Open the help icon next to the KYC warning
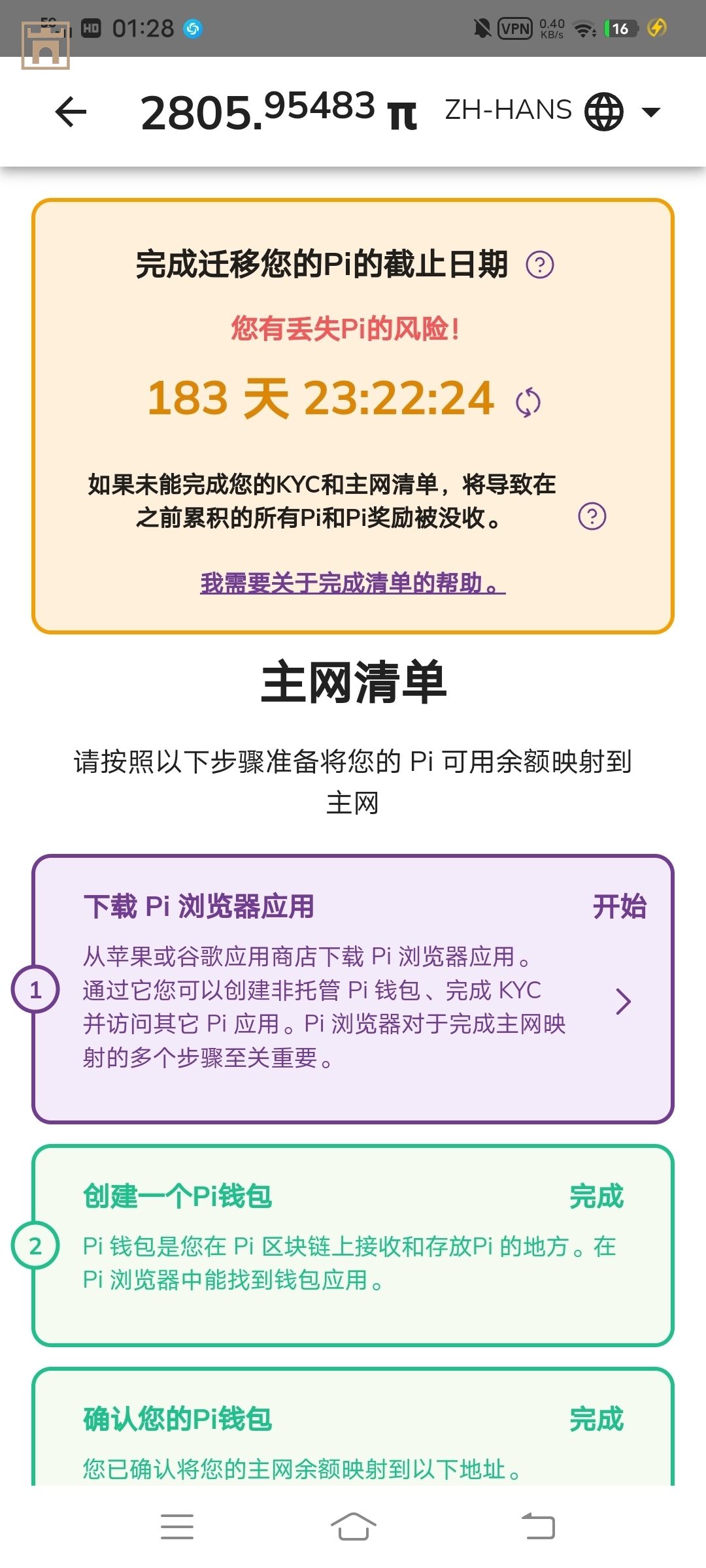This screenshot has width=706, height=1568. tap(592, 516)
